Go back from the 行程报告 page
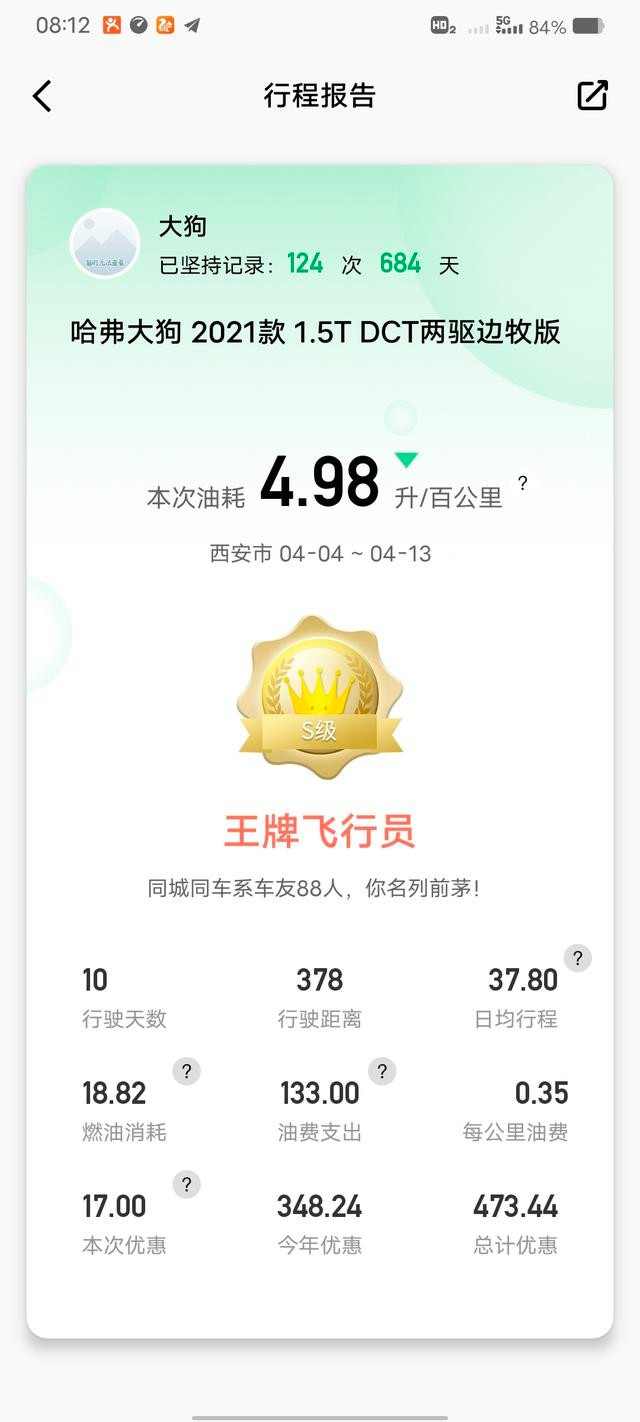Image resolution: width=640 pixels, height=1422 pixels. pyautogui.click(x=42, y=96)
